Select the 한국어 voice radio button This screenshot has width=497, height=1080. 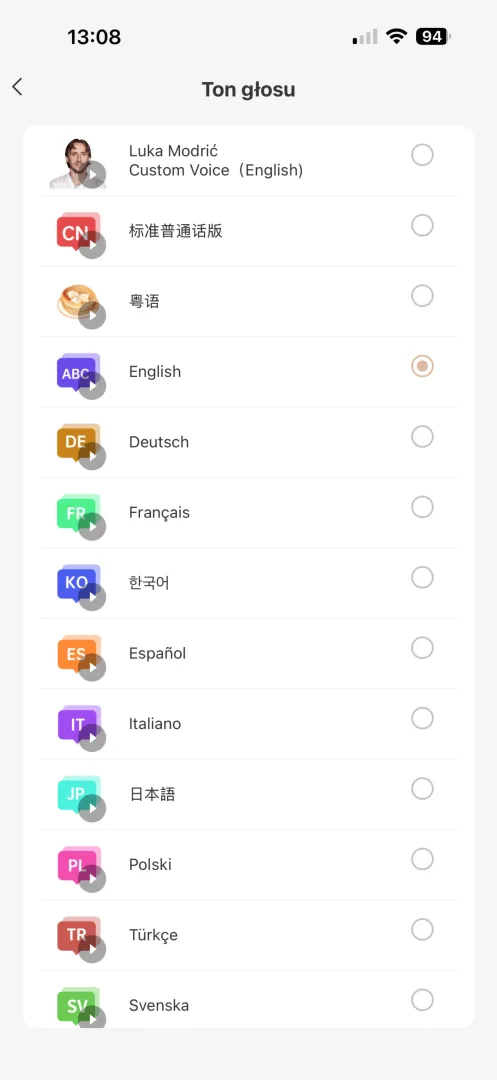click(422, 577)
